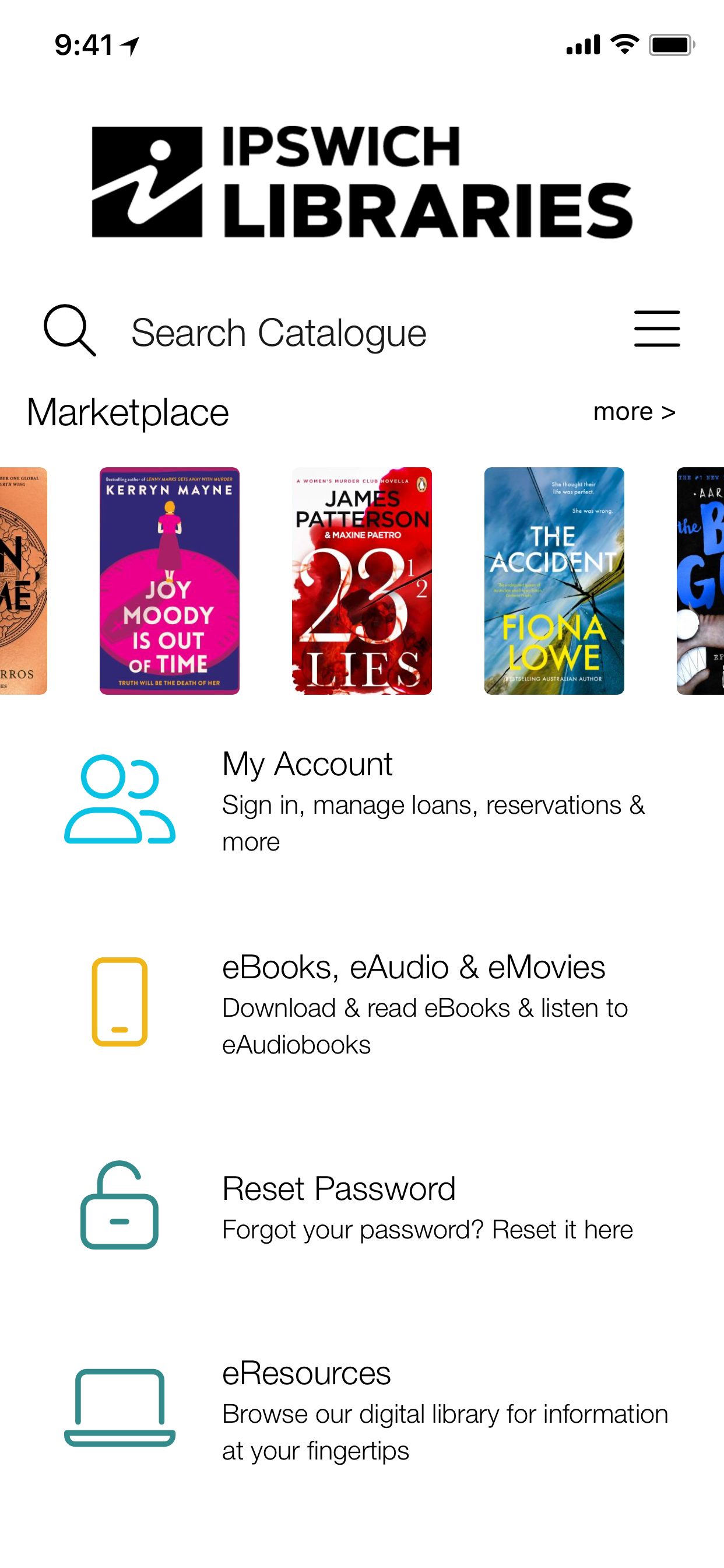The height and width of the screenshot is (1568, 724).
Task: Open Joy Moody Is Out of Time book
Action: point(169,580)
